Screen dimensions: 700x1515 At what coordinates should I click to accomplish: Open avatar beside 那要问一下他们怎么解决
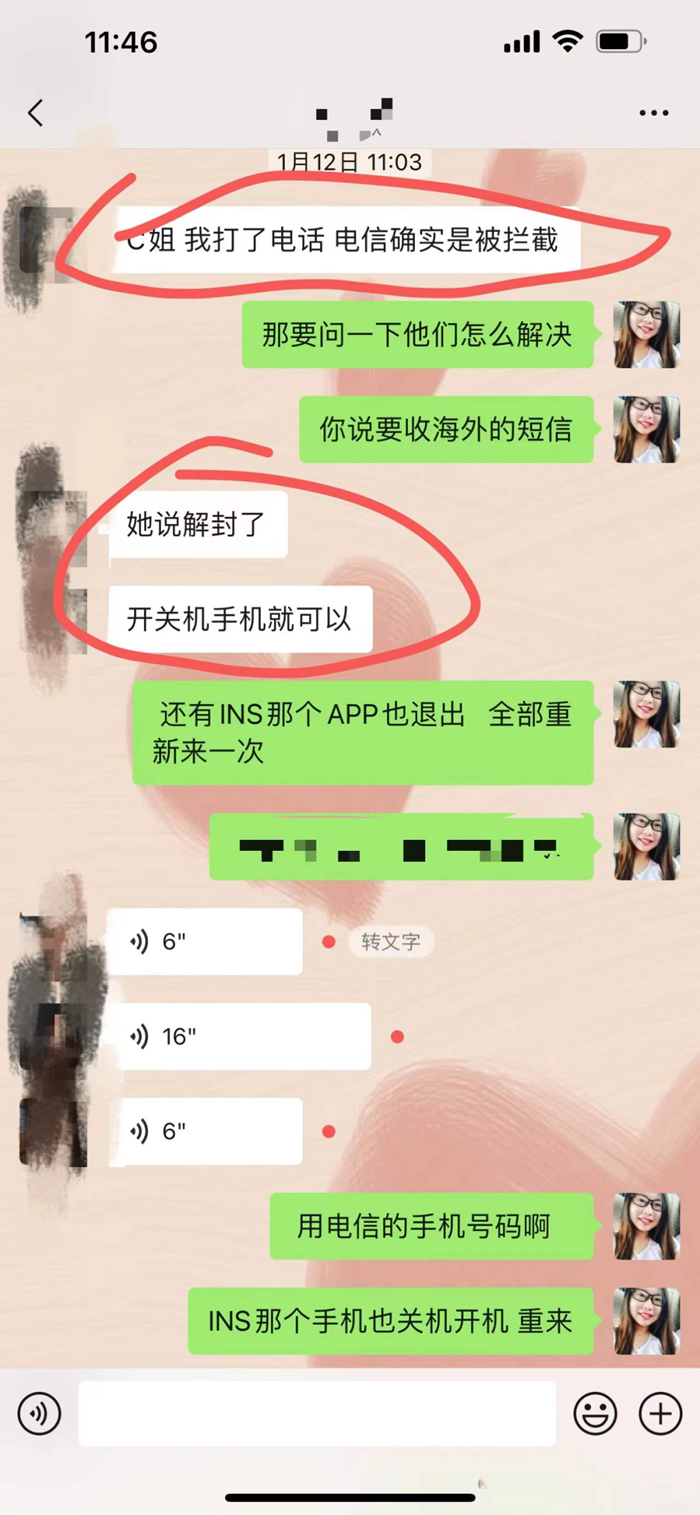click(646, 335)
